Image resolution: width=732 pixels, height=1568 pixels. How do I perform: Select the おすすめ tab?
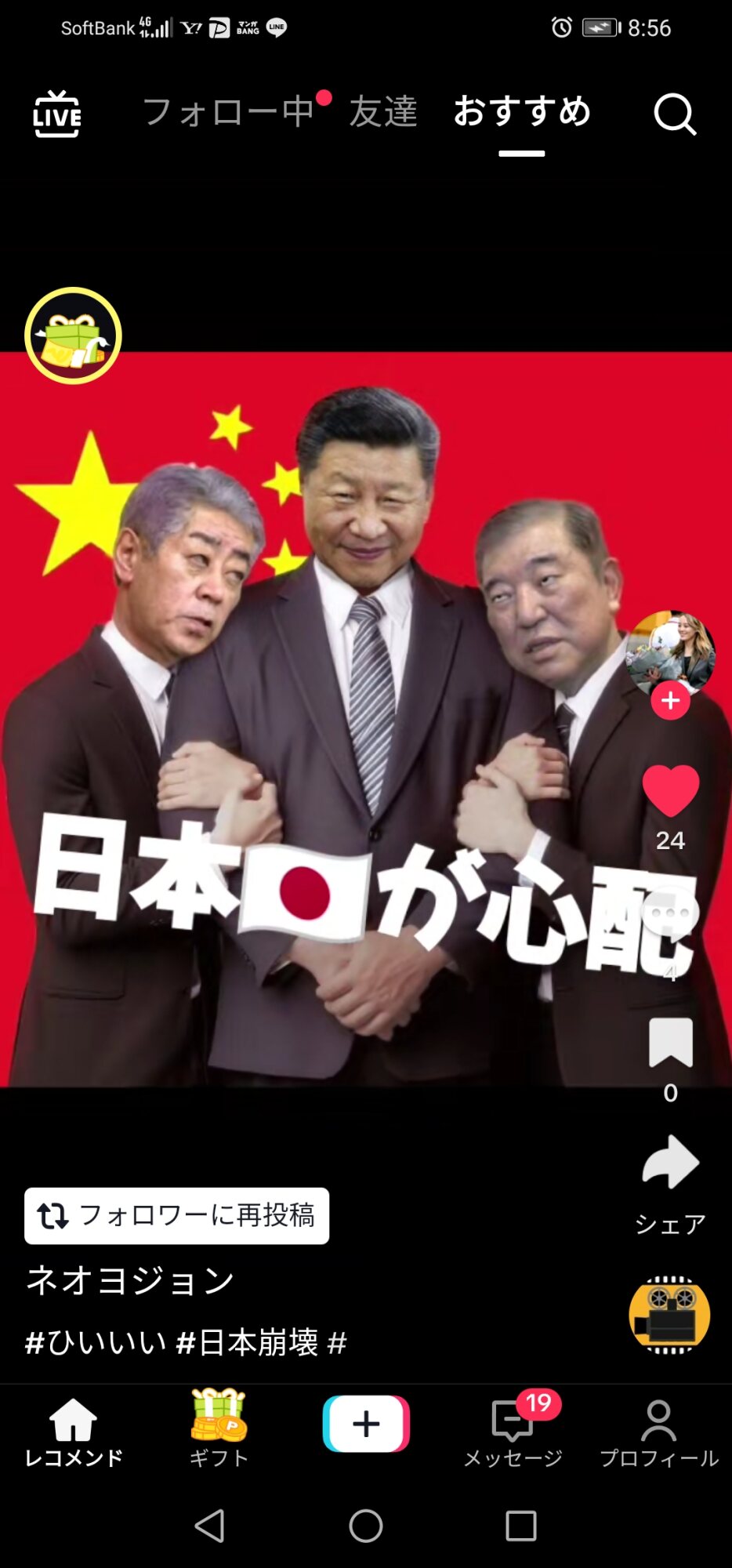point(522,111)
